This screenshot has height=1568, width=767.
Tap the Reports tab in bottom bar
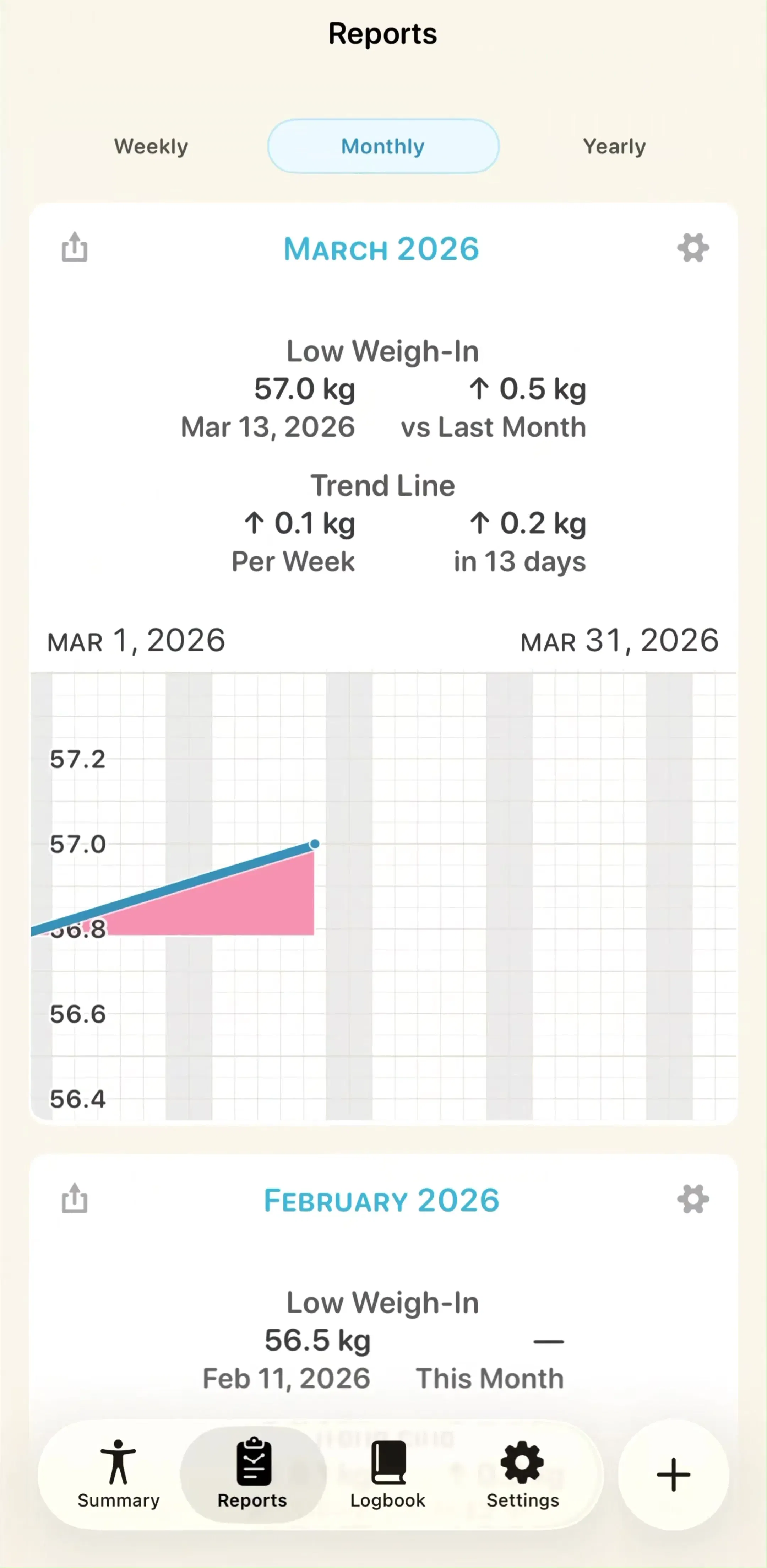point(252,1474)
